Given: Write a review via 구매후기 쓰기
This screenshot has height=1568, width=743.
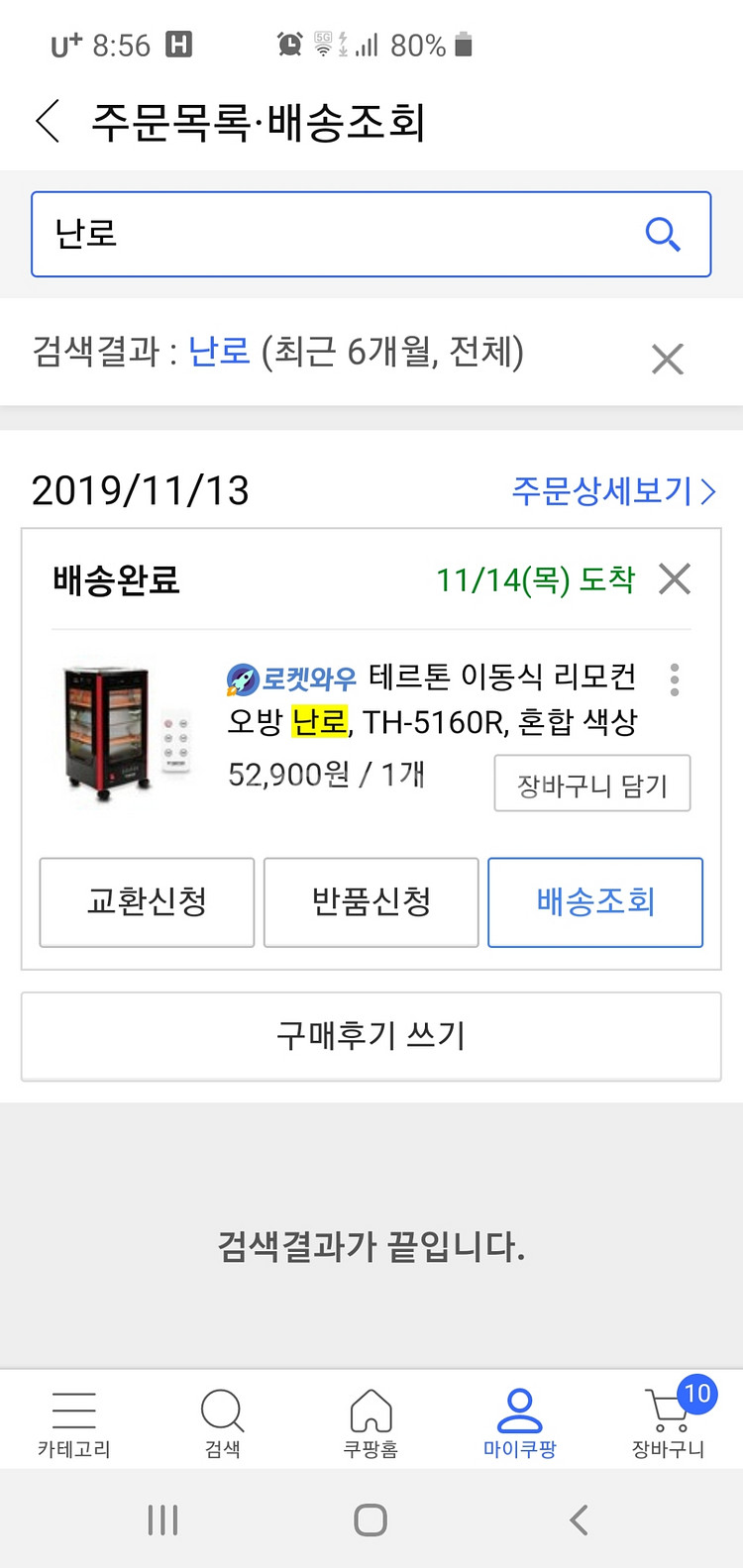Looking at the screenshot, I should [371, 1036].
